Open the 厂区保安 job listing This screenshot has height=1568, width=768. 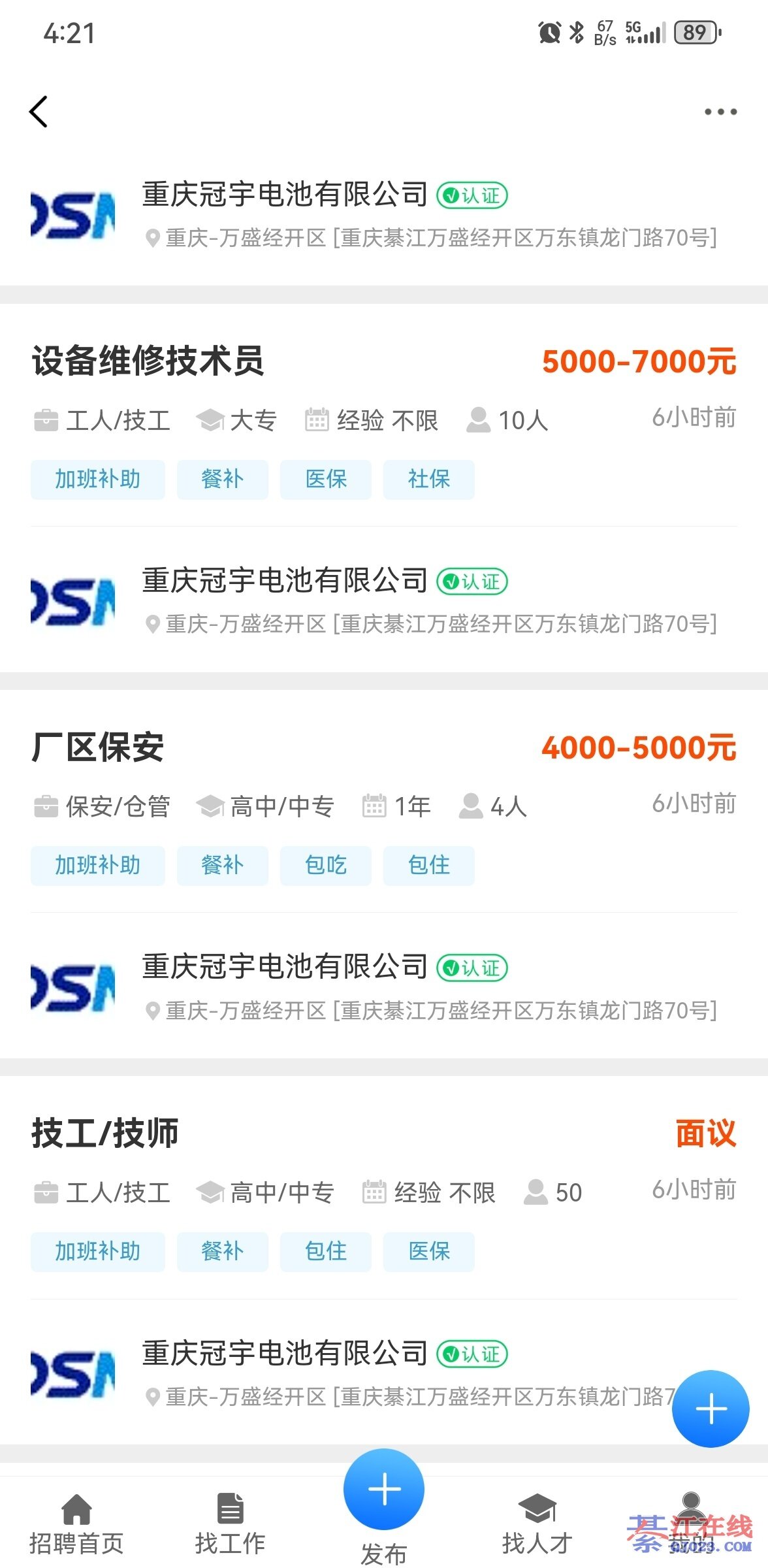pyautogui.click(x=98, y=747)
